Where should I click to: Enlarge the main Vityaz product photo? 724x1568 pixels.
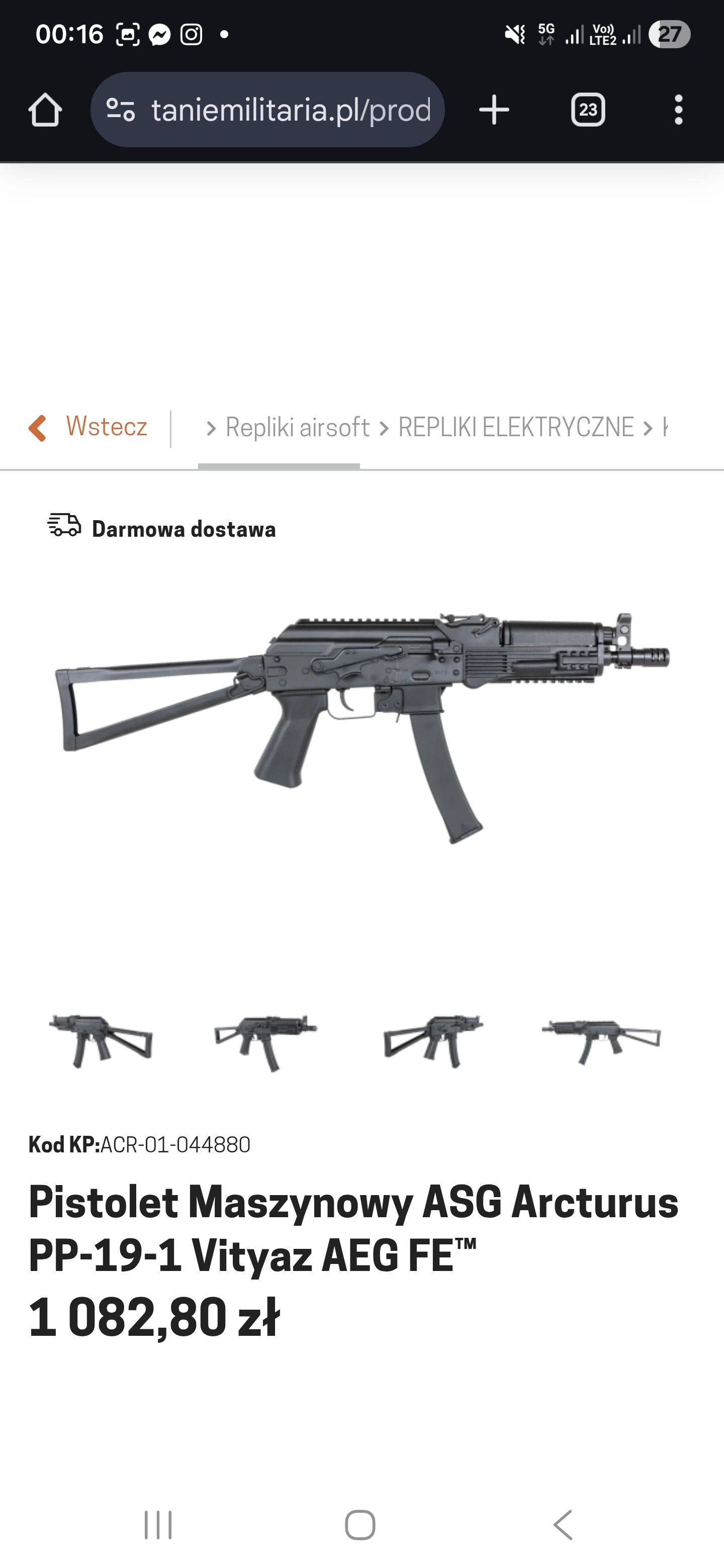361,727
